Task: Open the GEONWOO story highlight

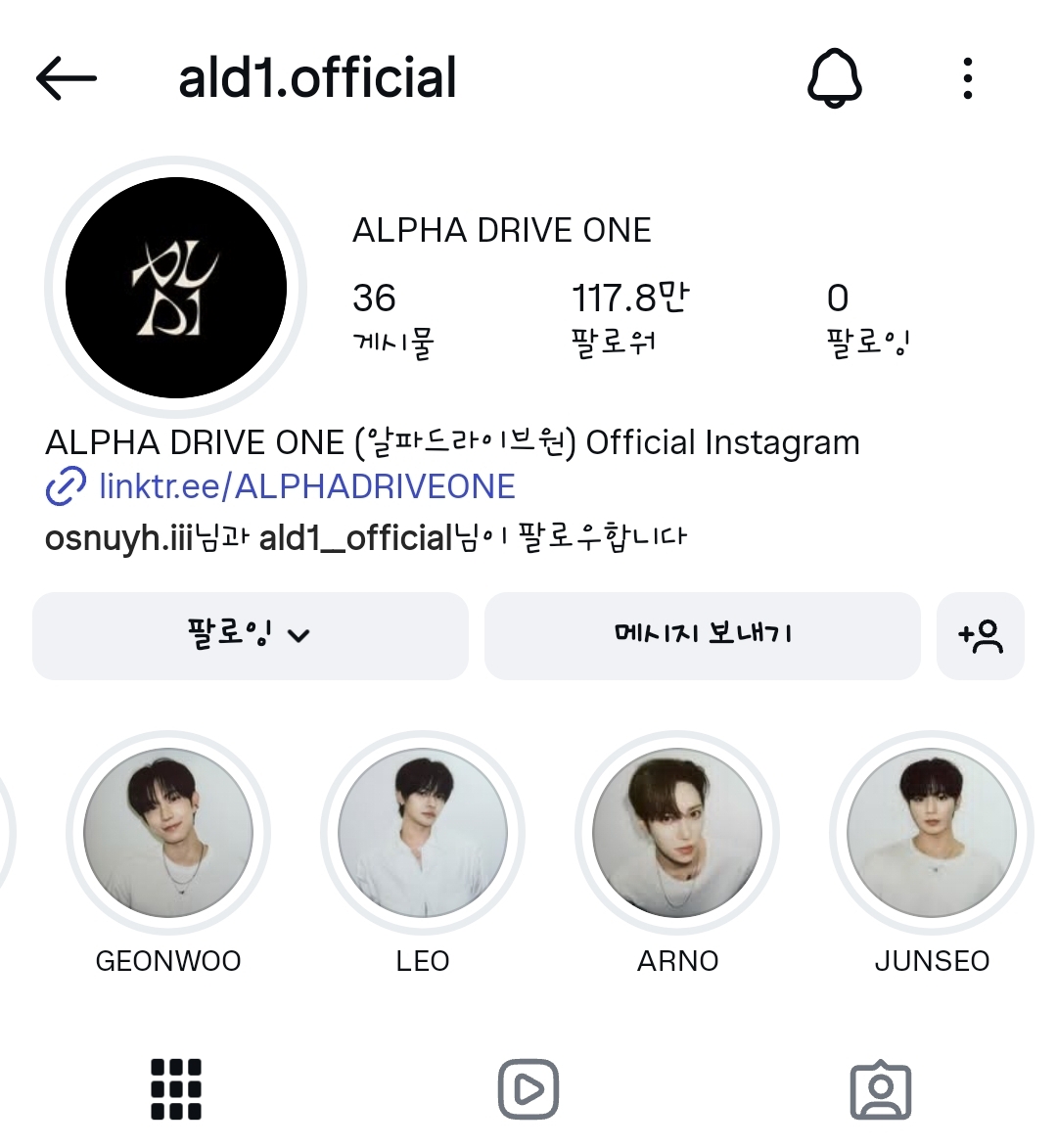Action: (x=168, y=833)
